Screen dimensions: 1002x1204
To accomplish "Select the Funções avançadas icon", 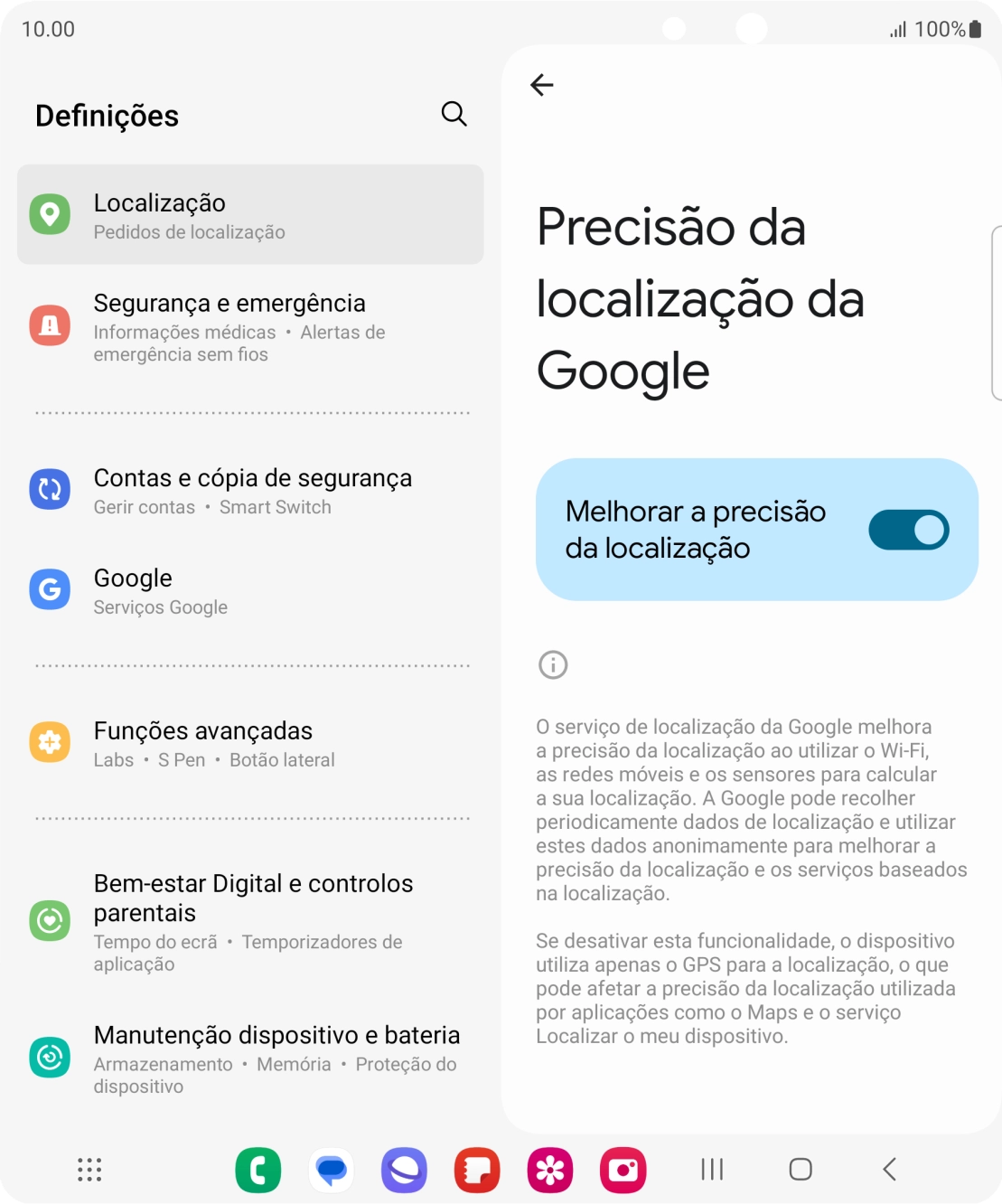I will [x=50, y=742].
